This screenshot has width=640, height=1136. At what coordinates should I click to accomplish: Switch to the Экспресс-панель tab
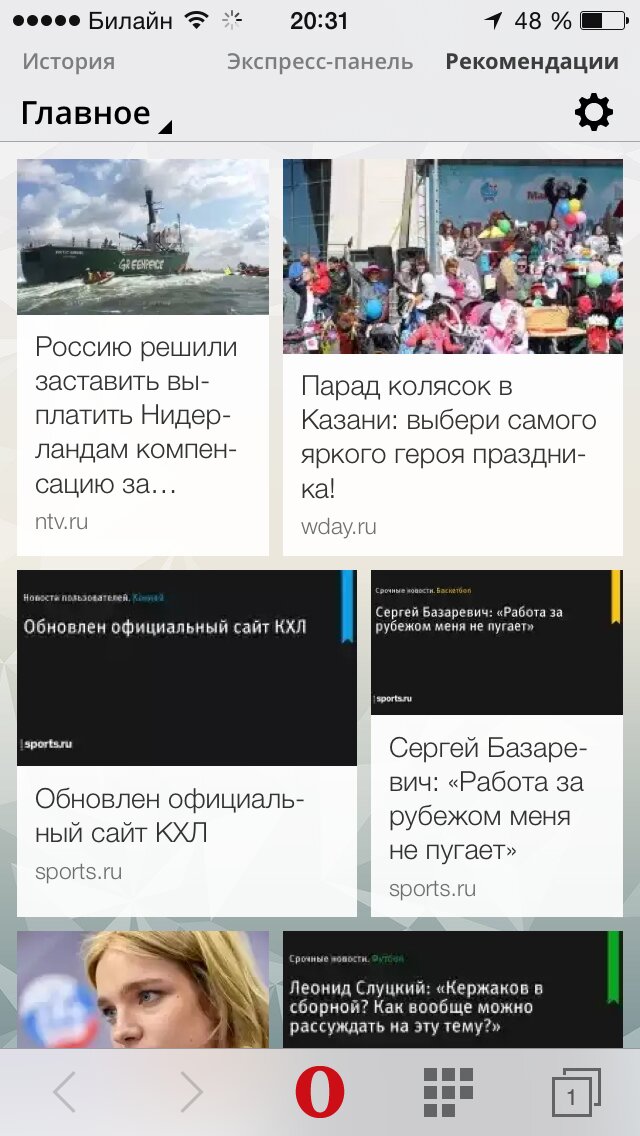319,62
